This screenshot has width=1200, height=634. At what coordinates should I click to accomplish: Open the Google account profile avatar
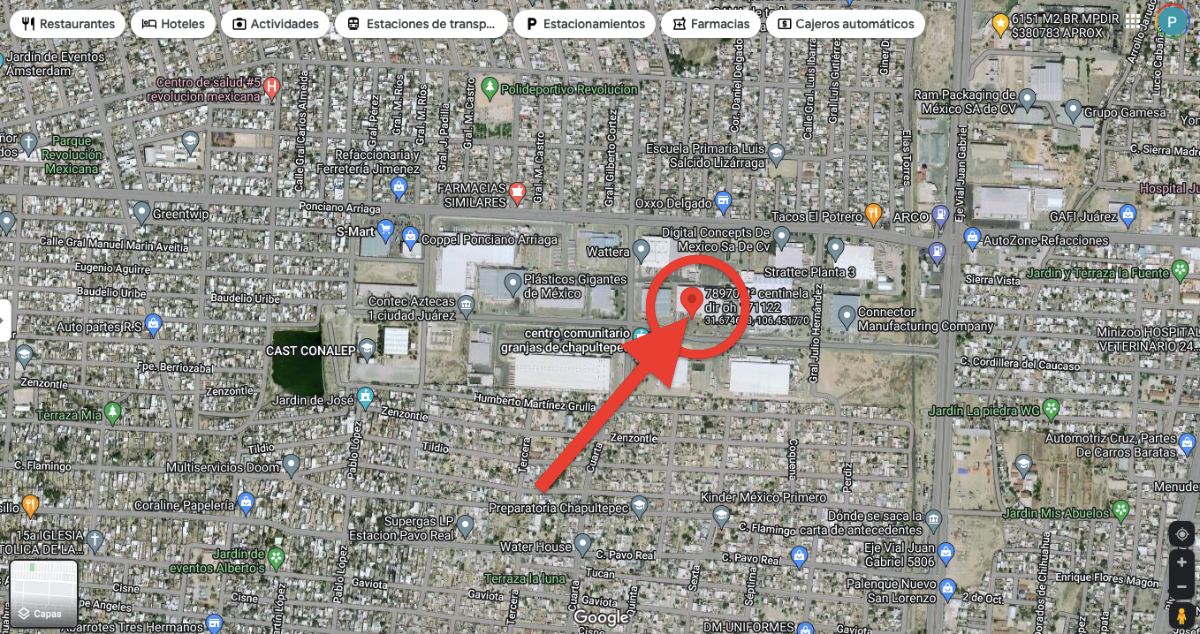coord(1172,21)
